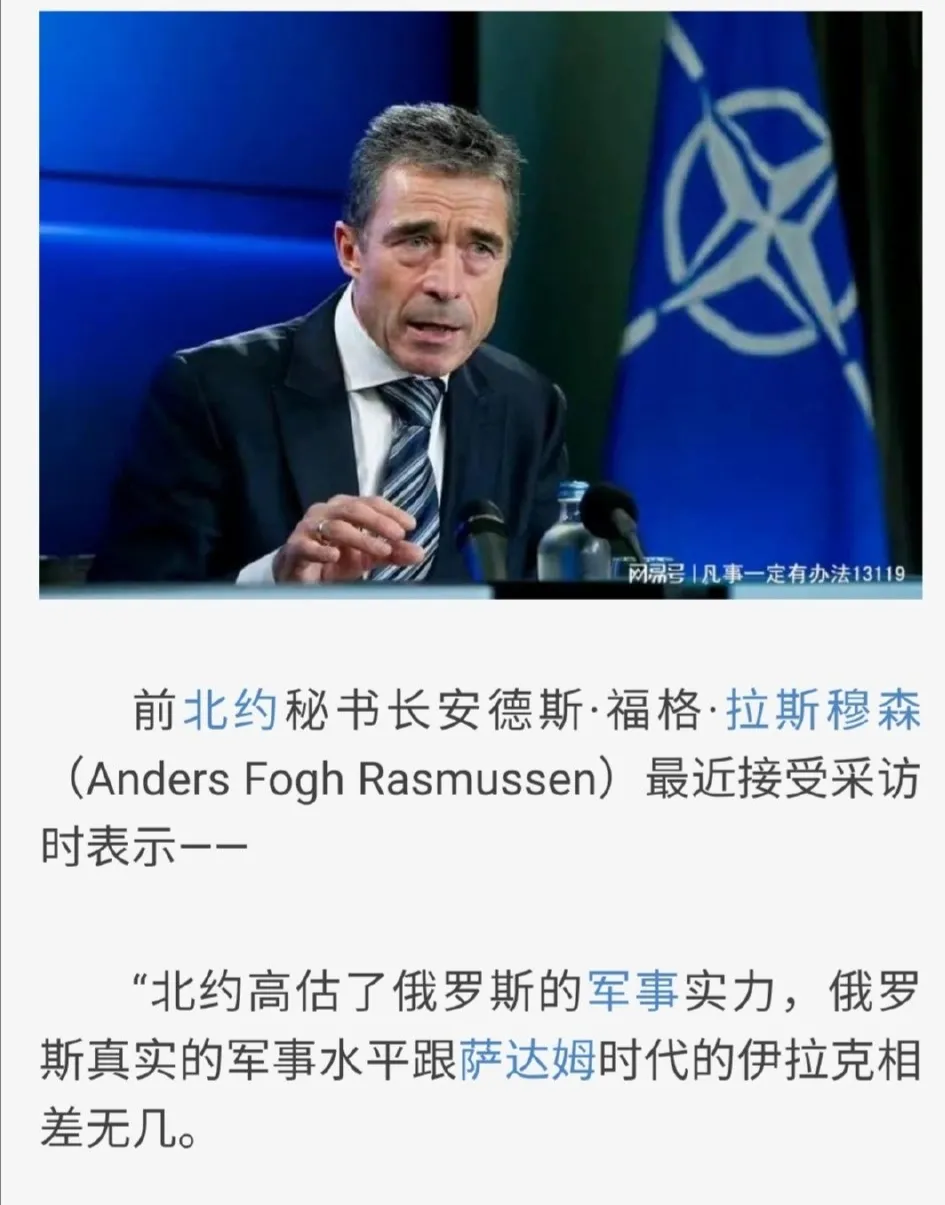Open the 军事 keyword link
The image size is (945, 1205).
click(x=633, y=993)
